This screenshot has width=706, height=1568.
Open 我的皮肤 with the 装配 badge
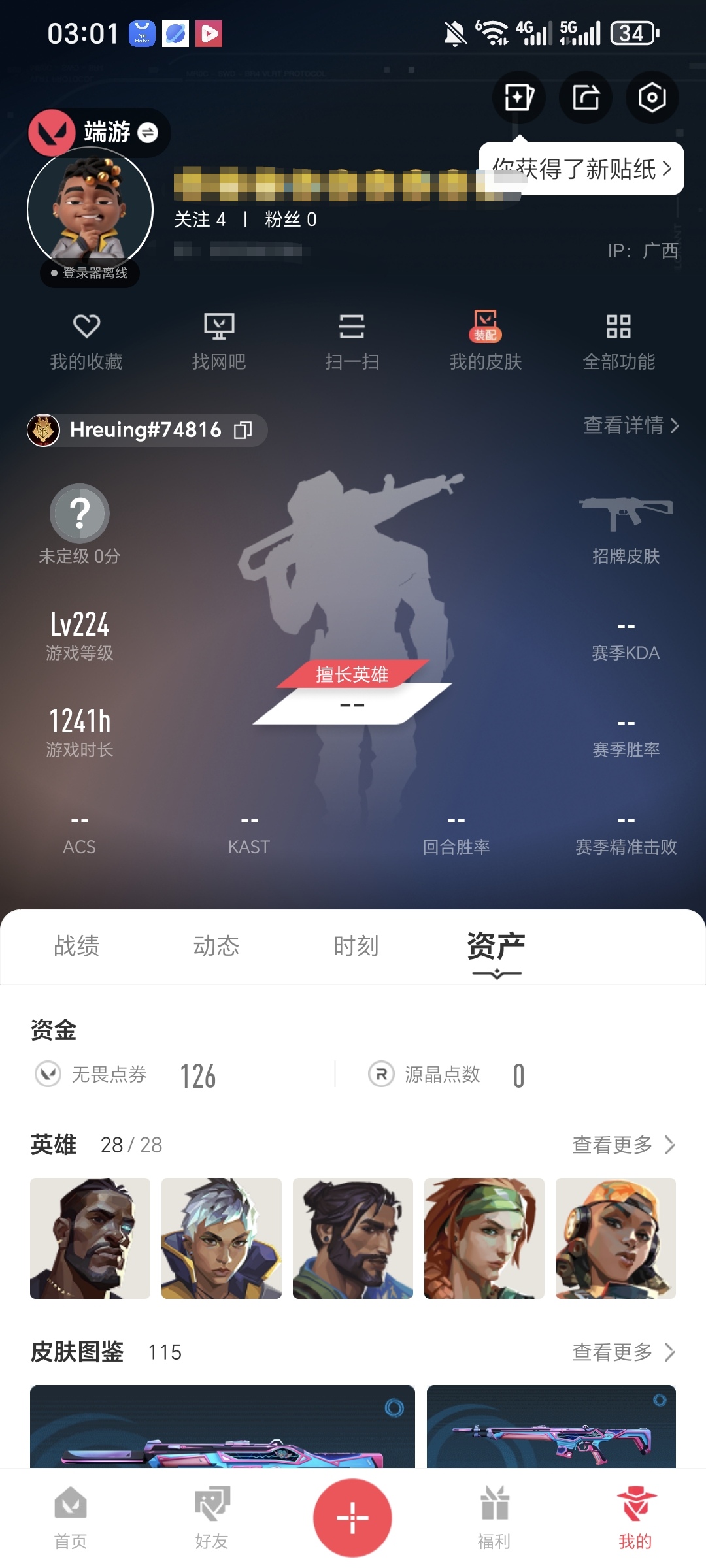click(486, 340)
